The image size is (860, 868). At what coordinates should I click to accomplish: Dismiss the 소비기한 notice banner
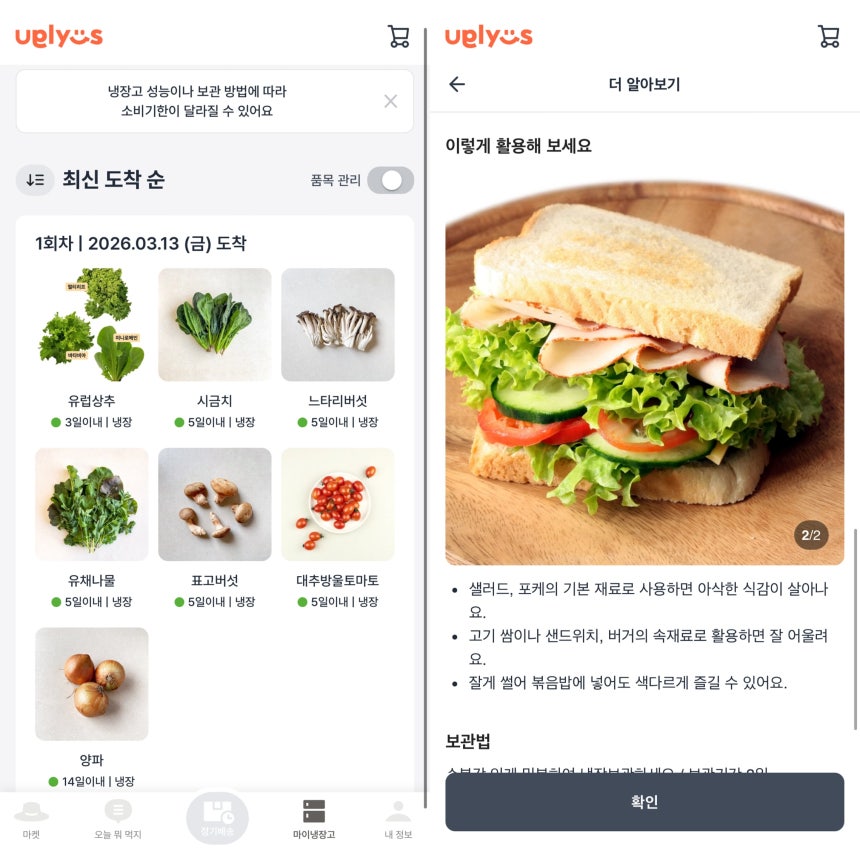coord(390,101)
